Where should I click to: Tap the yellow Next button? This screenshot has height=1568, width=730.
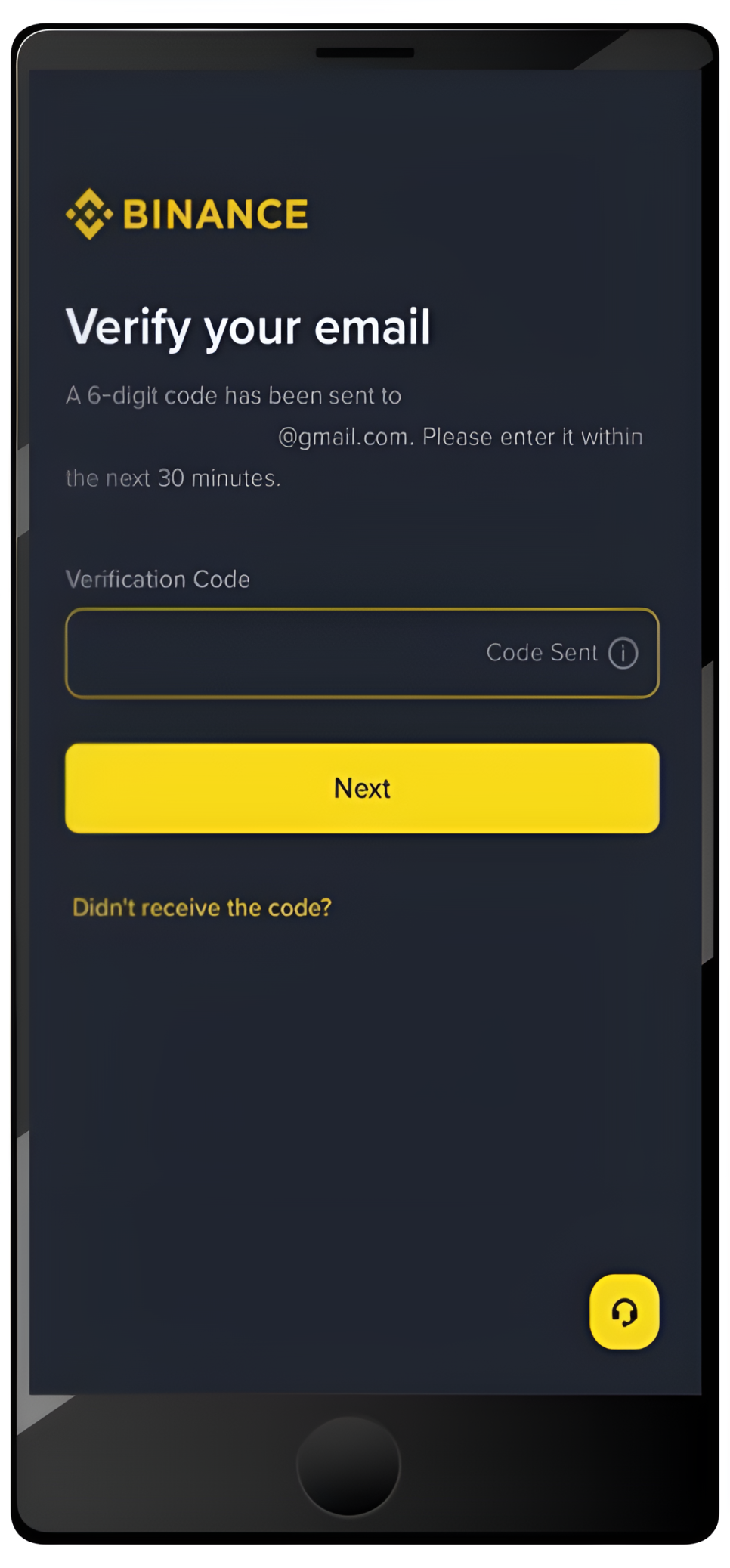click(x=362, y=788)
